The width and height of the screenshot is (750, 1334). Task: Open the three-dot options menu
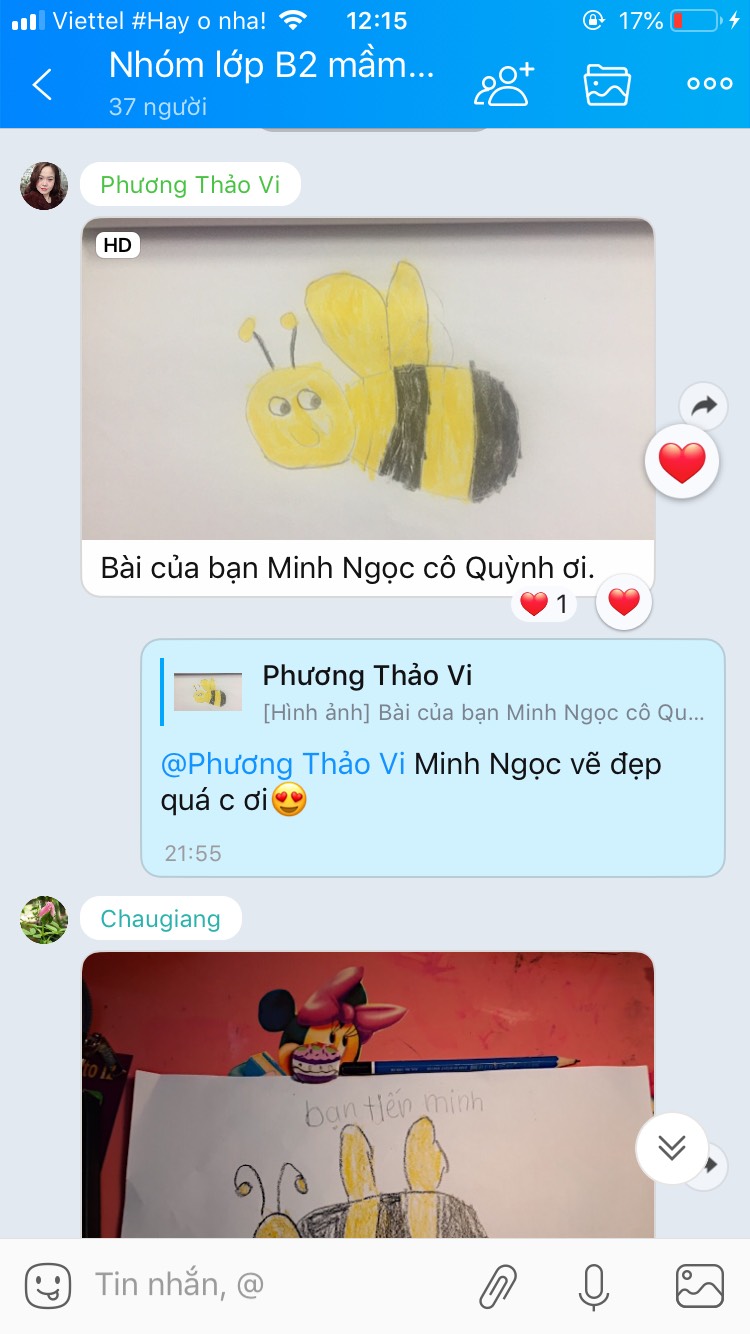[709, 85]
